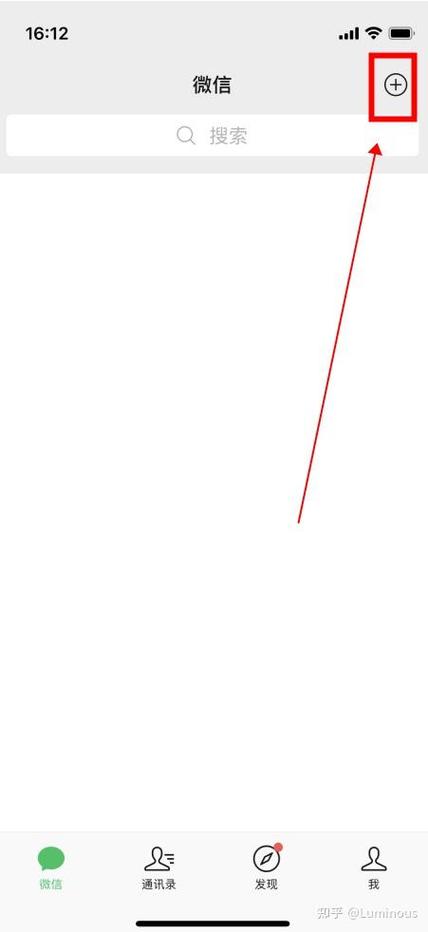Tap the 搜索 search box
Viewport: 428px width, 932px height.
pos(213,136)
